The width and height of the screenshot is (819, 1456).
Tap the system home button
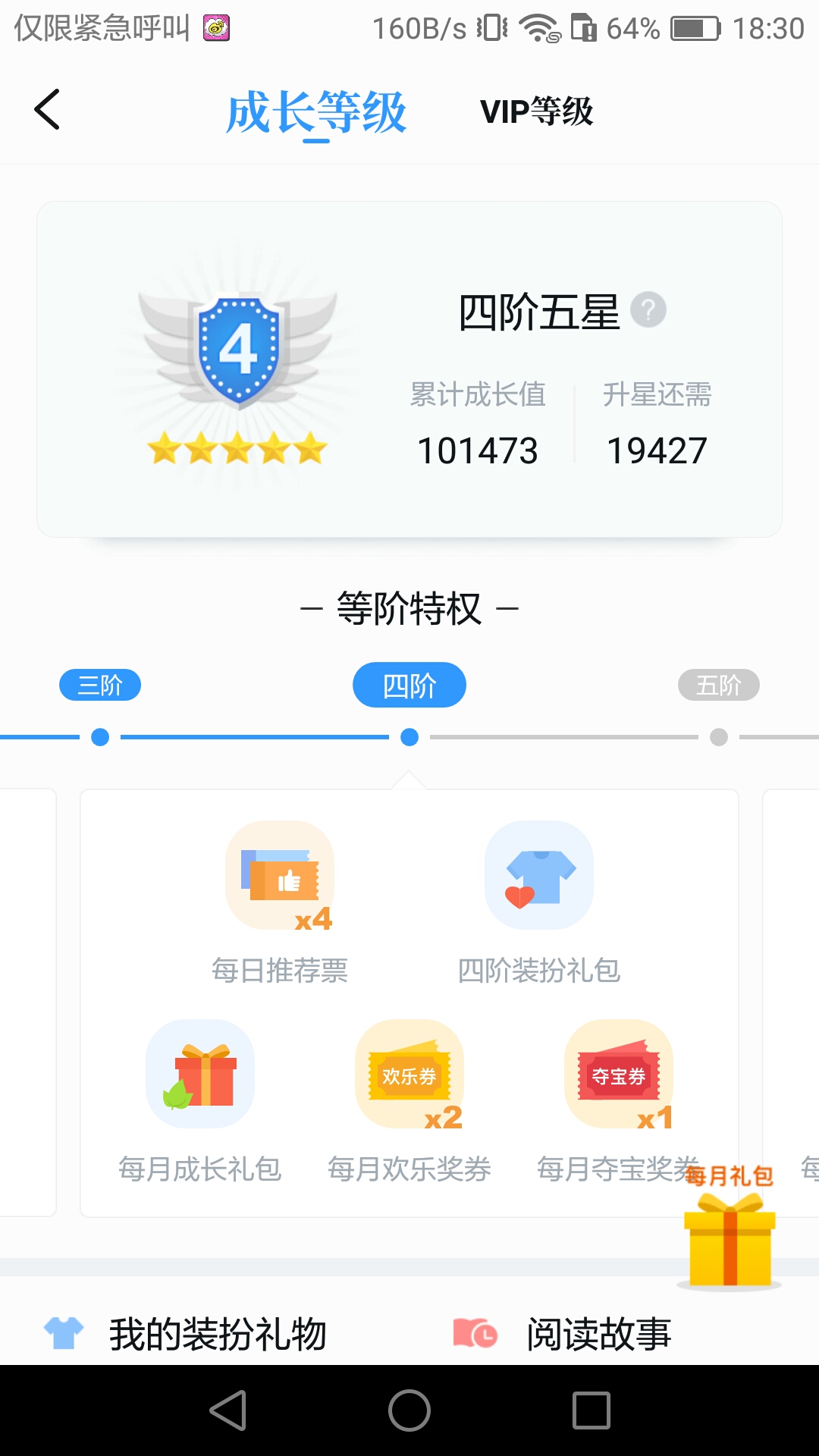(x=409, y=1410)
